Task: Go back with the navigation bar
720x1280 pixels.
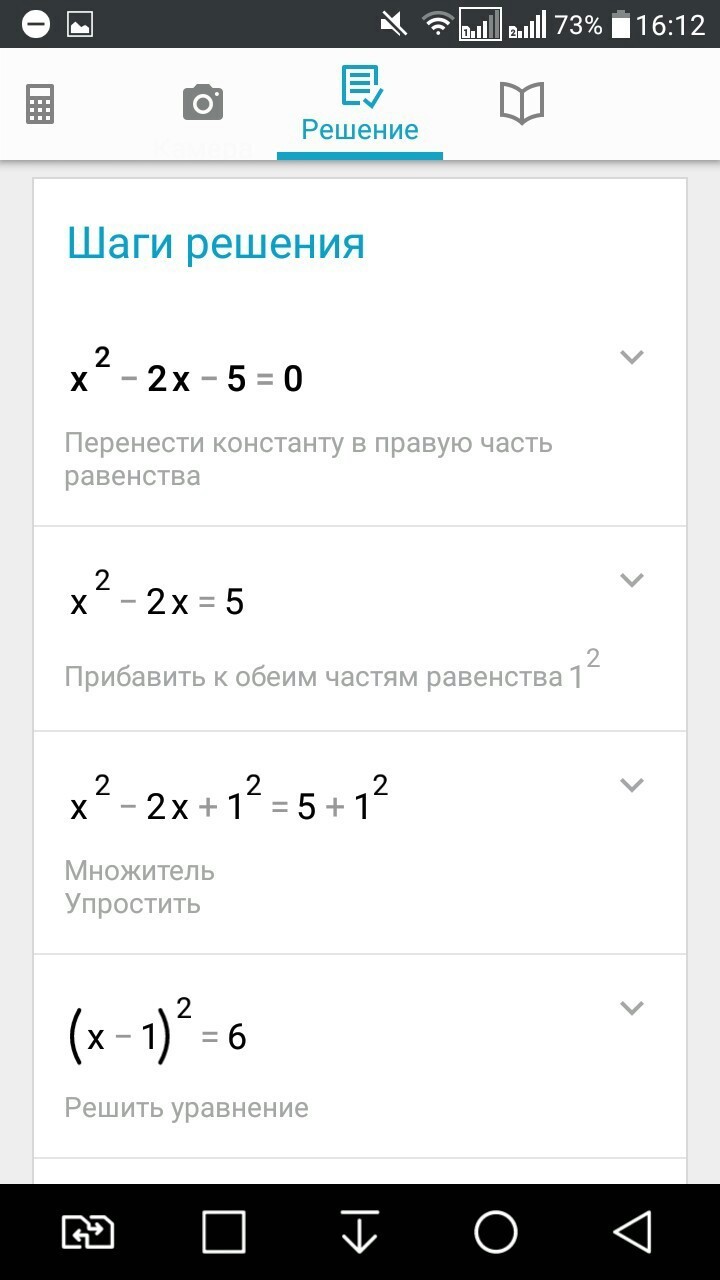Action: tap(632, 1232)
